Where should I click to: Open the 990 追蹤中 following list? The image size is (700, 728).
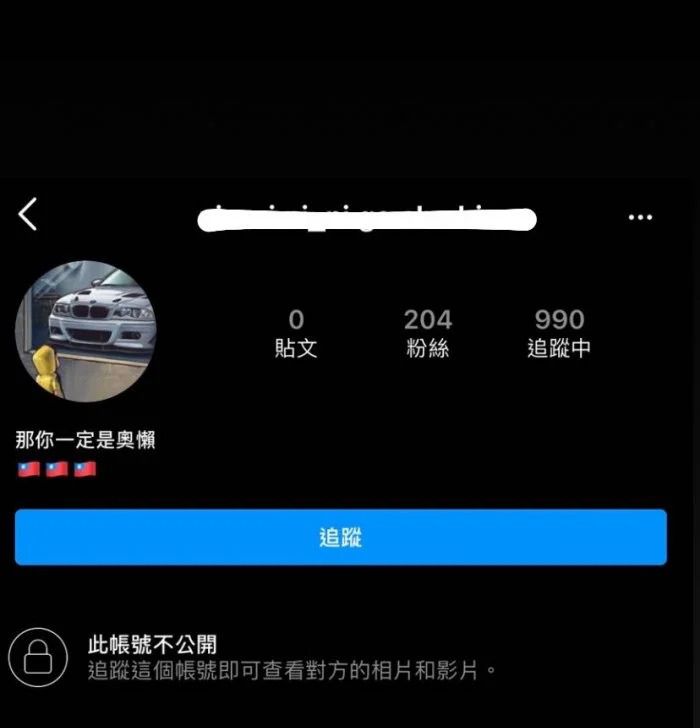[559, 333]
